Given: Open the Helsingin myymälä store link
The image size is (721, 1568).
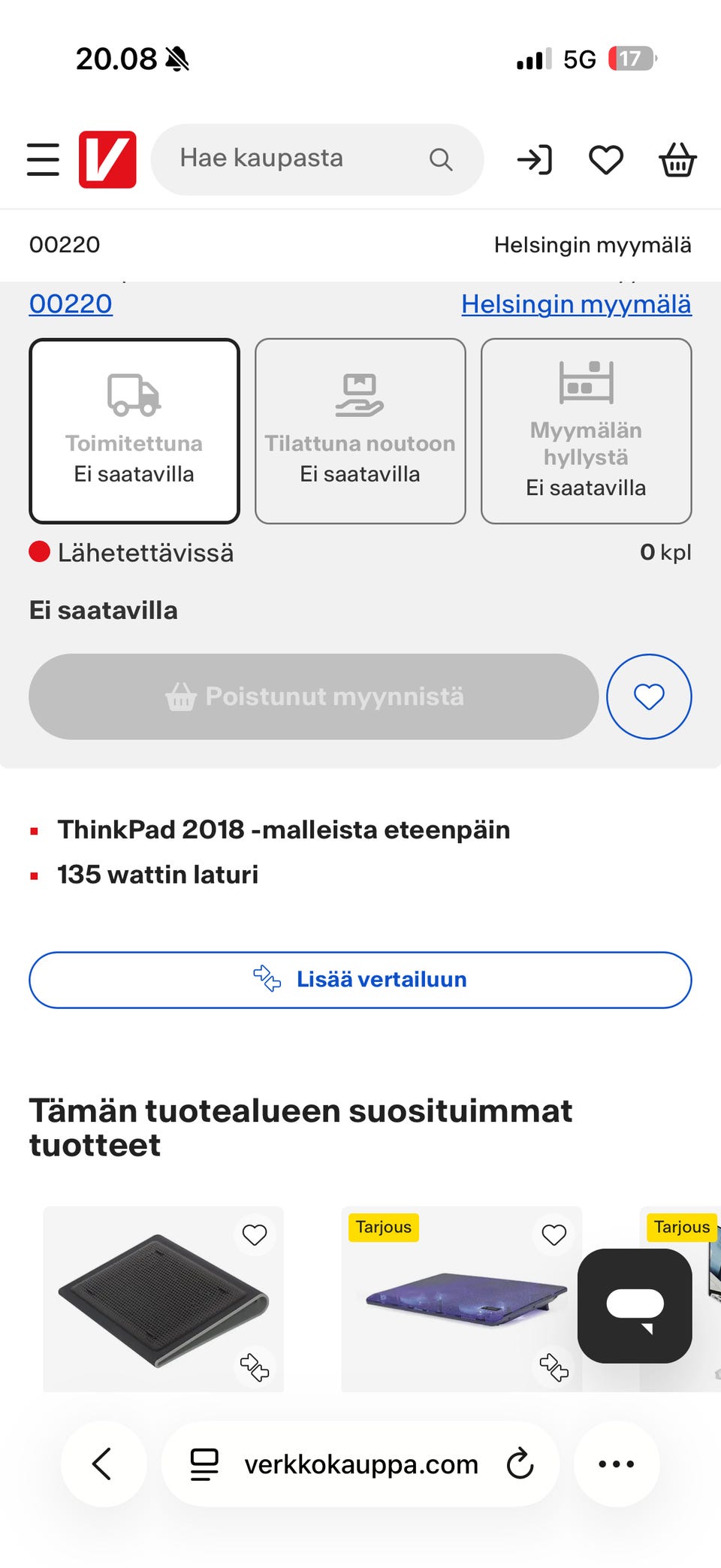Looking at the screenshot, I should pyautogui.click(x=576, y=304).
